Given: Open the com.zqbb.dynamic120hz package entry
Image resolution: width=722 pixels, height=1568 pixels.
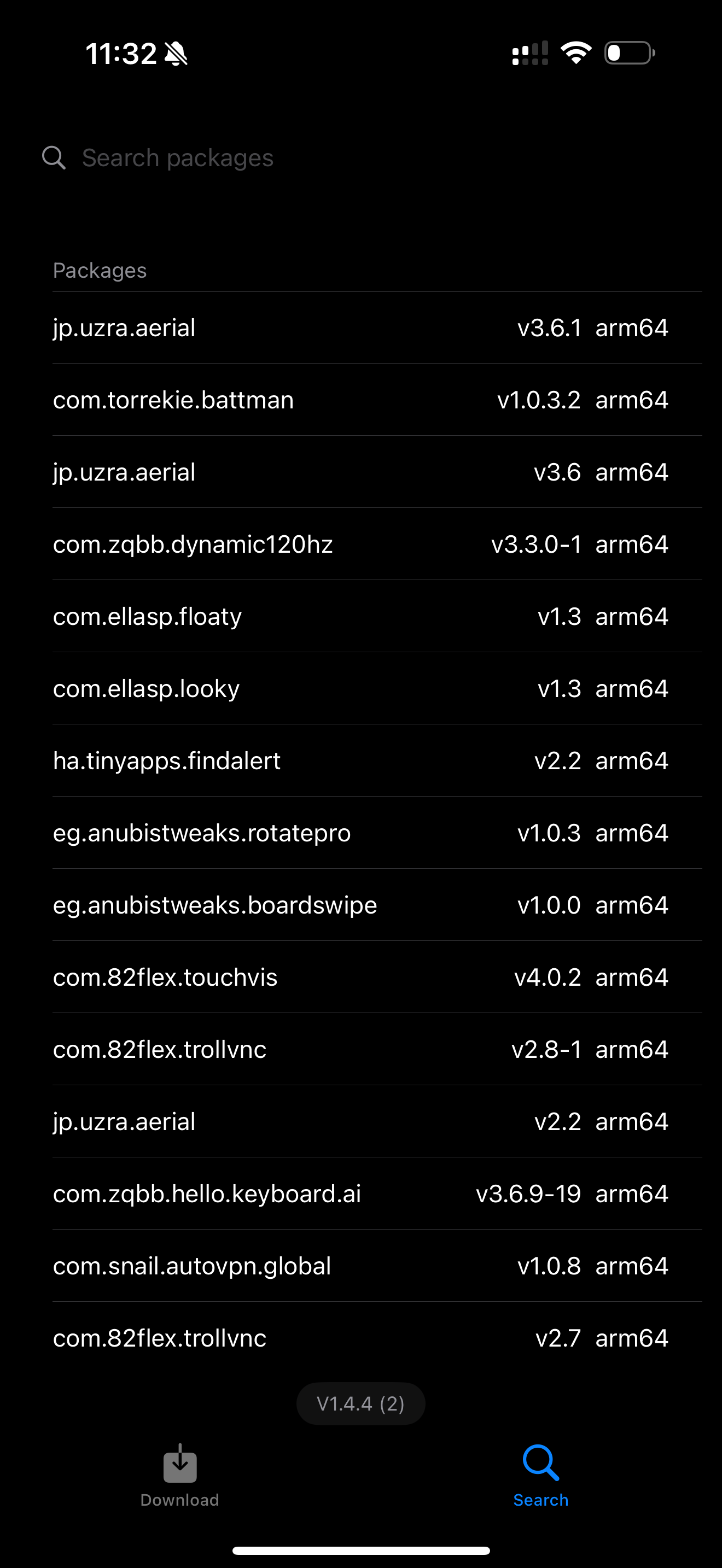Looking at the screenshot, I should (360, 544).
